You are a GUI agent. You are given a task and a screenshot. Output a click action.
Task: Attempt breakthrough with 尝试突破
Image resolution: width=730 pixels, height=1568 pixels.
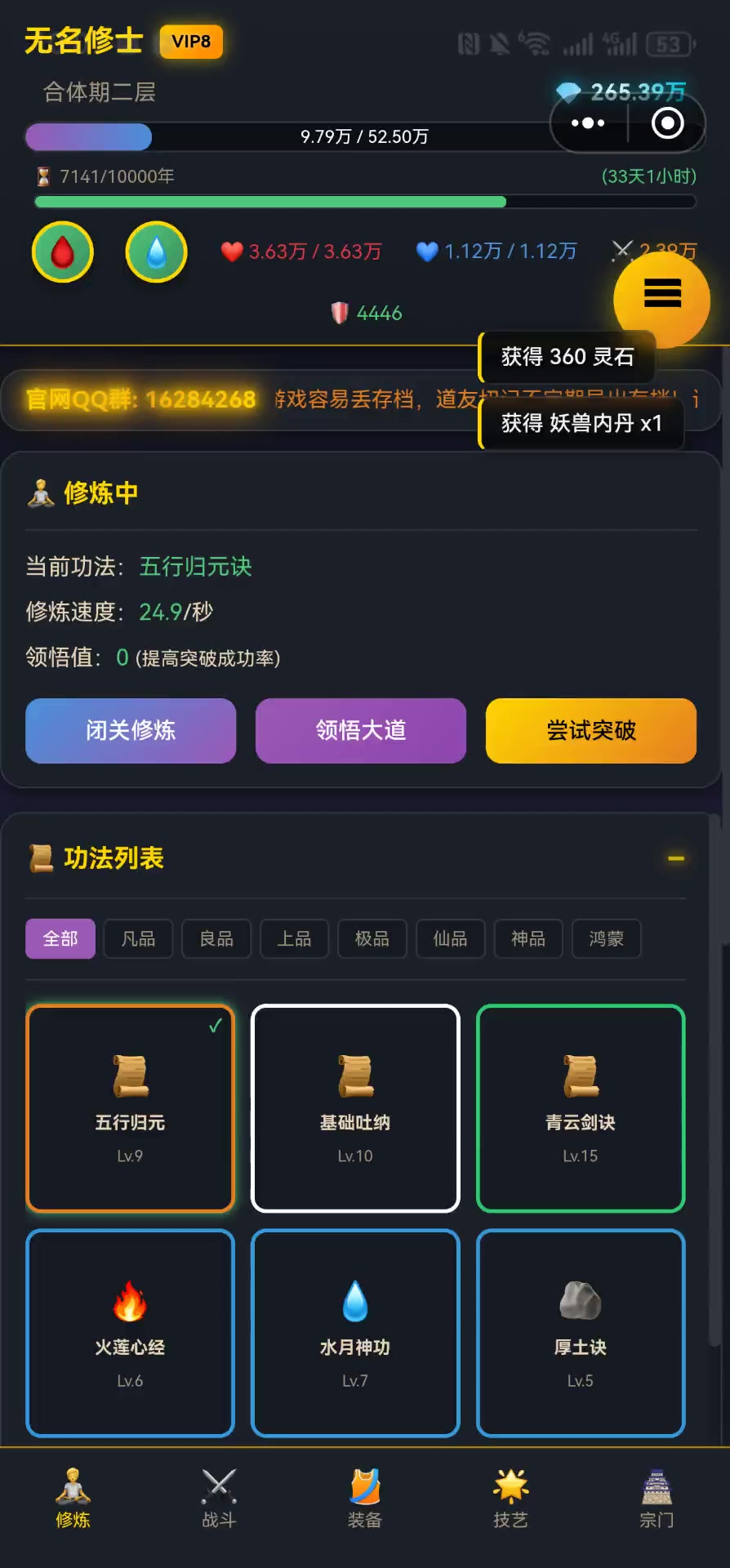point(590,730)
